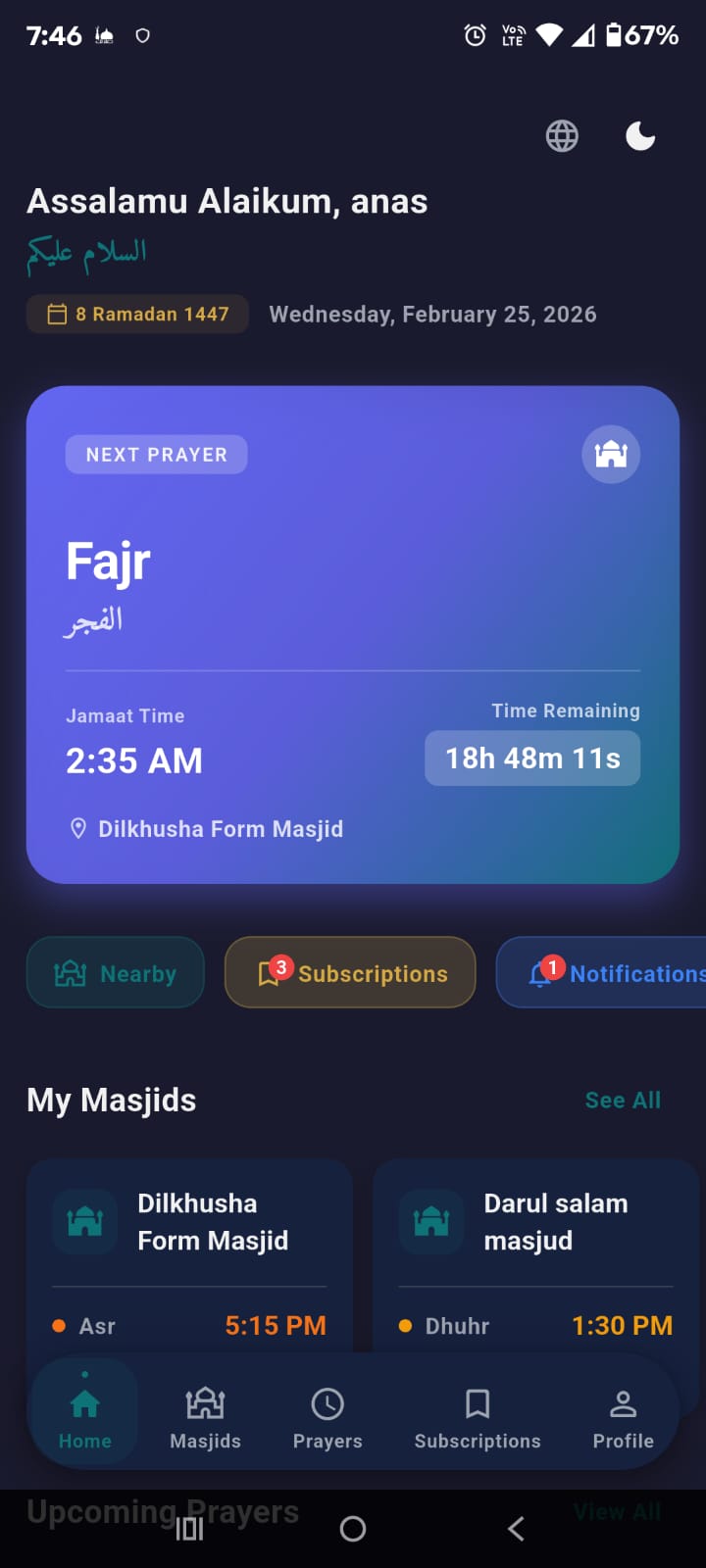Viewport: 706px width, 1568px height.
Task: Select the Nearby filter chip
Action: [x=115, y=972]
